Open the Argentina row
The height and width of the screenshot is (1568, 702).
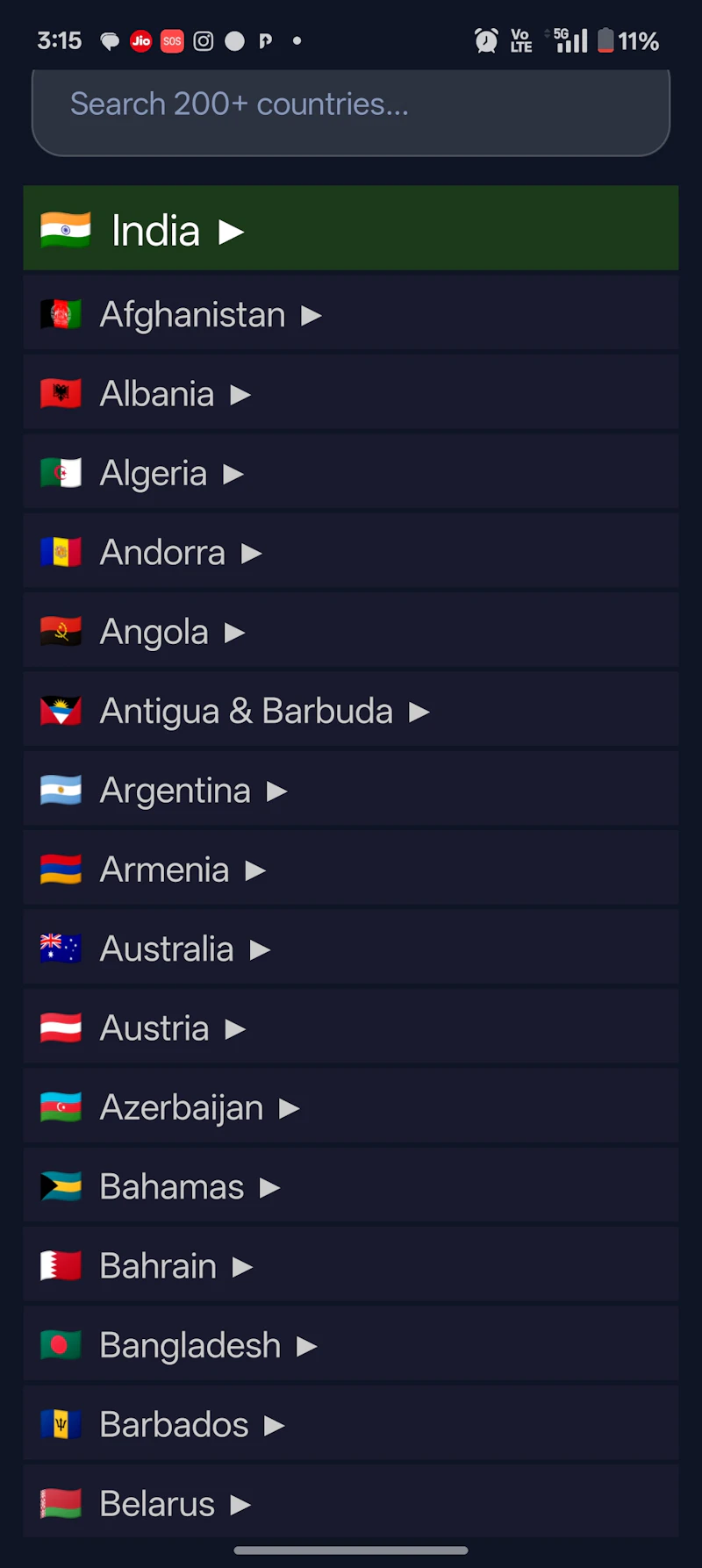coord(351,790)
